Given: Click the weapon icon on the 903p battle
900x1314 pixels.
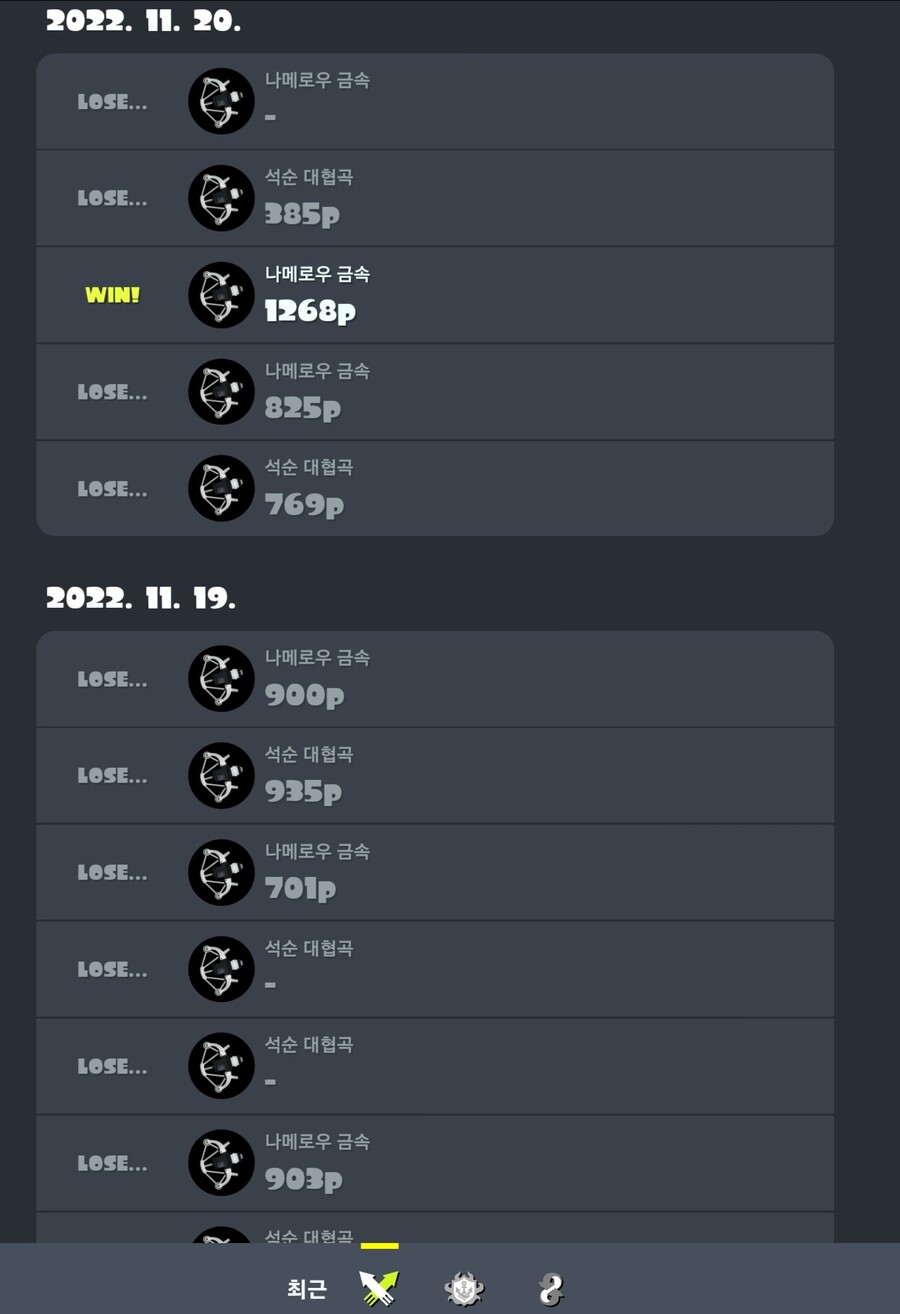Looking at the screenshot, I should 220,1162.
